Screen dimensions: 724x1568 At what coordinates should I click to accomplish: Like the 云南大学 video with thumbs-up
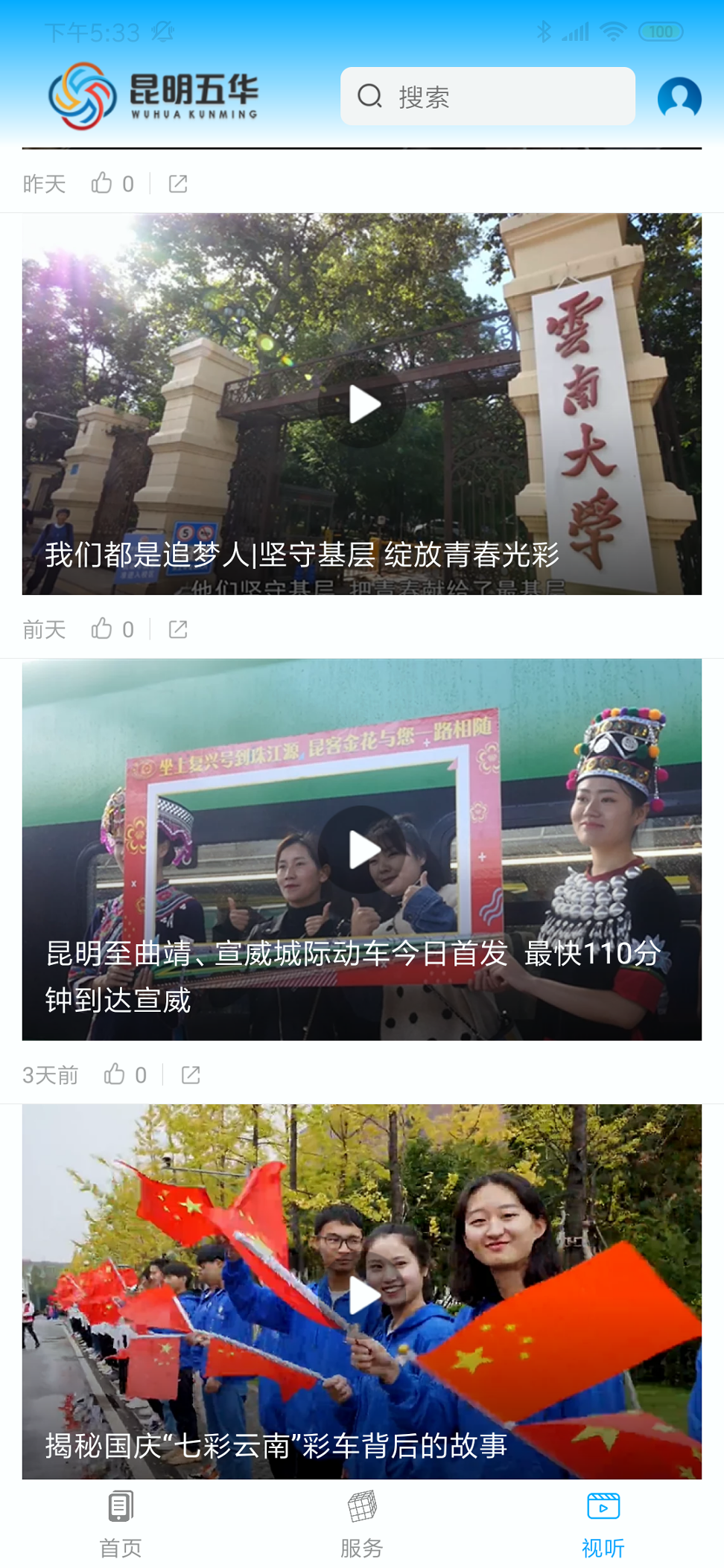(x=102, y=628)
